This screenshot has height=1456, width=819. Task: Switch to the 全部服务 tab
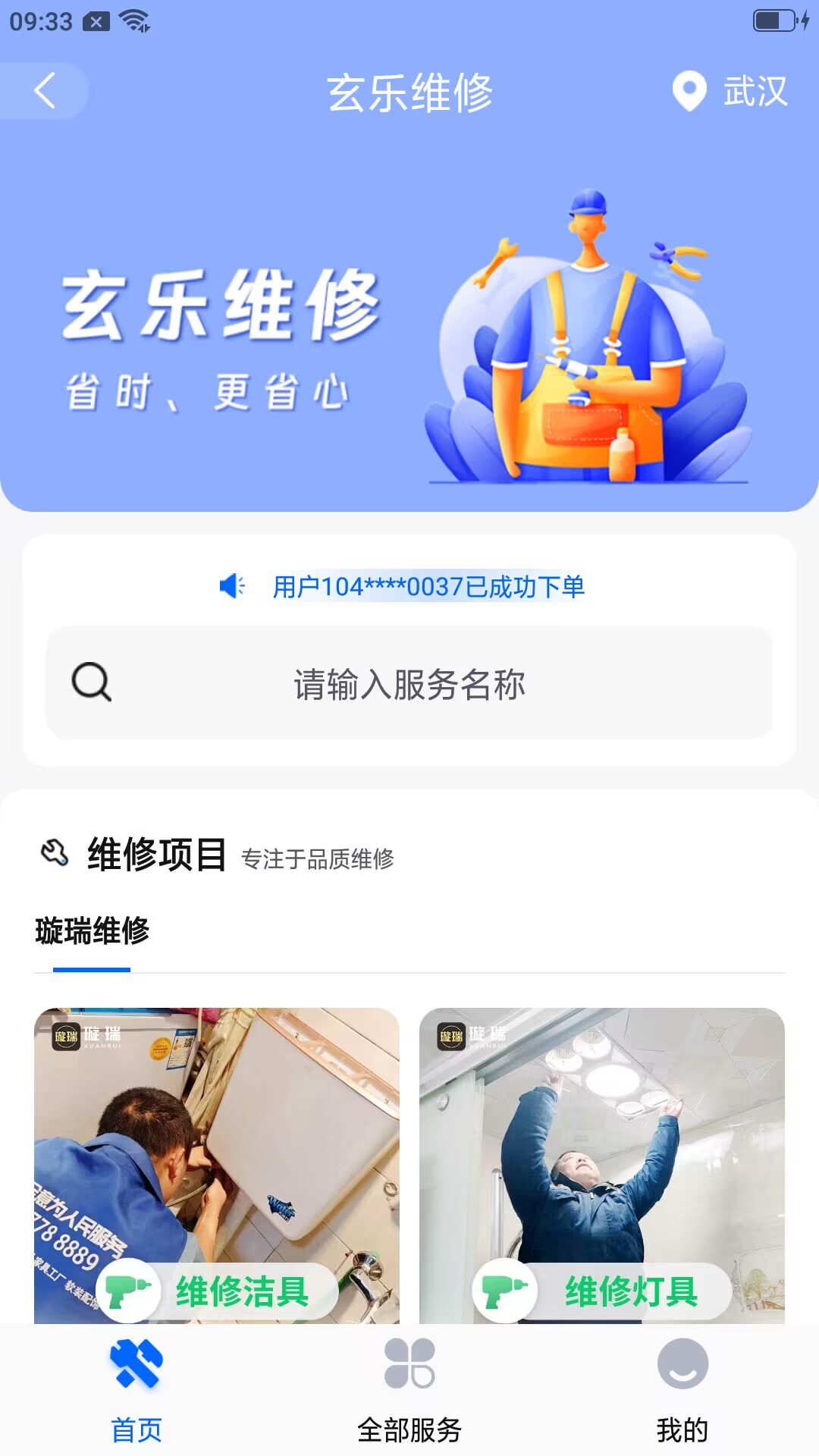click(409, 1389)
